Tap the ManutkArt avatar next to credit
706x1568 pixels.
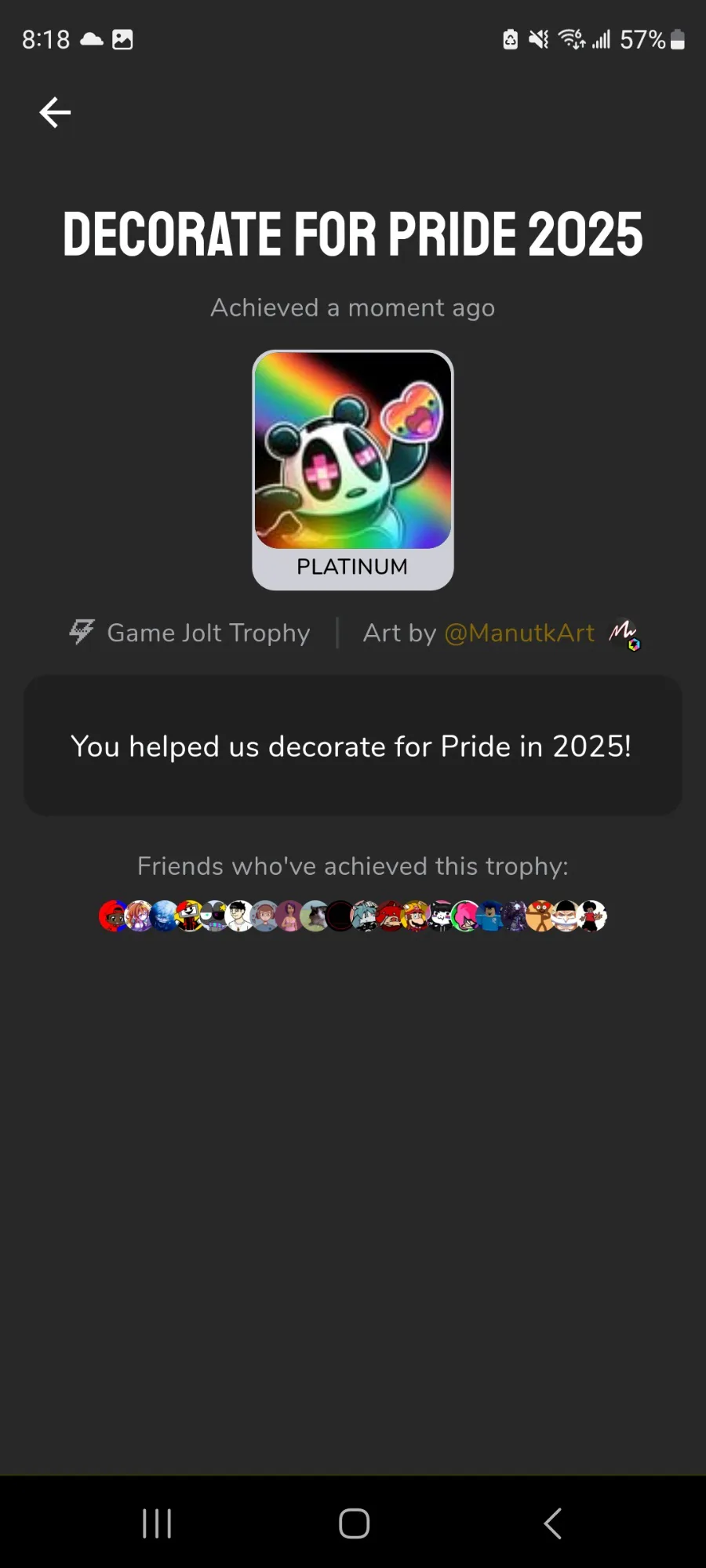pos(624,633)
